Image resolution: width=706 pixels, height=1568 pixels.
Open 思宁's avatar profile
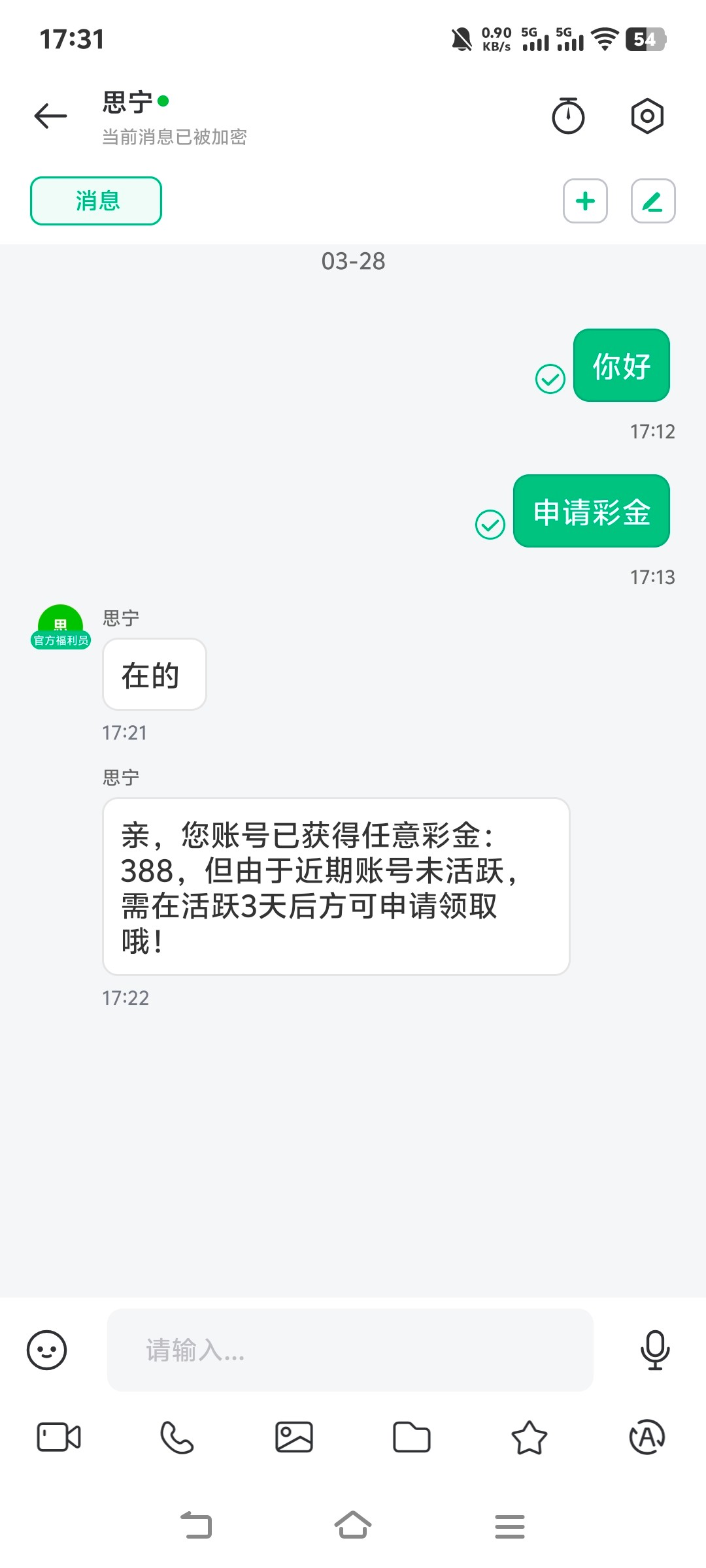(x=61, y=626)
